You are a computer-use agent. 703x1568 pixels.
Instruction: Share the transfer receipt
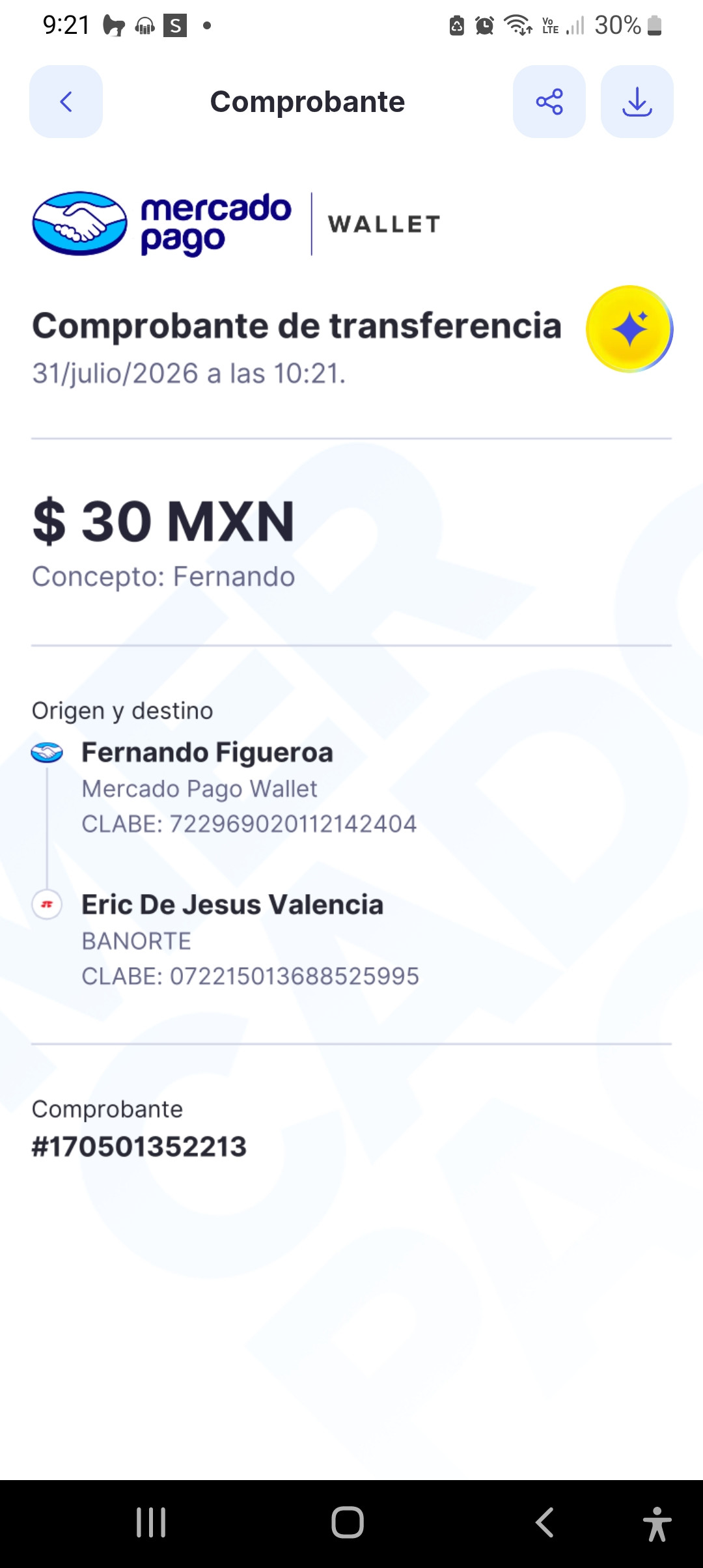pyautogui.click(x=549, y=102)
